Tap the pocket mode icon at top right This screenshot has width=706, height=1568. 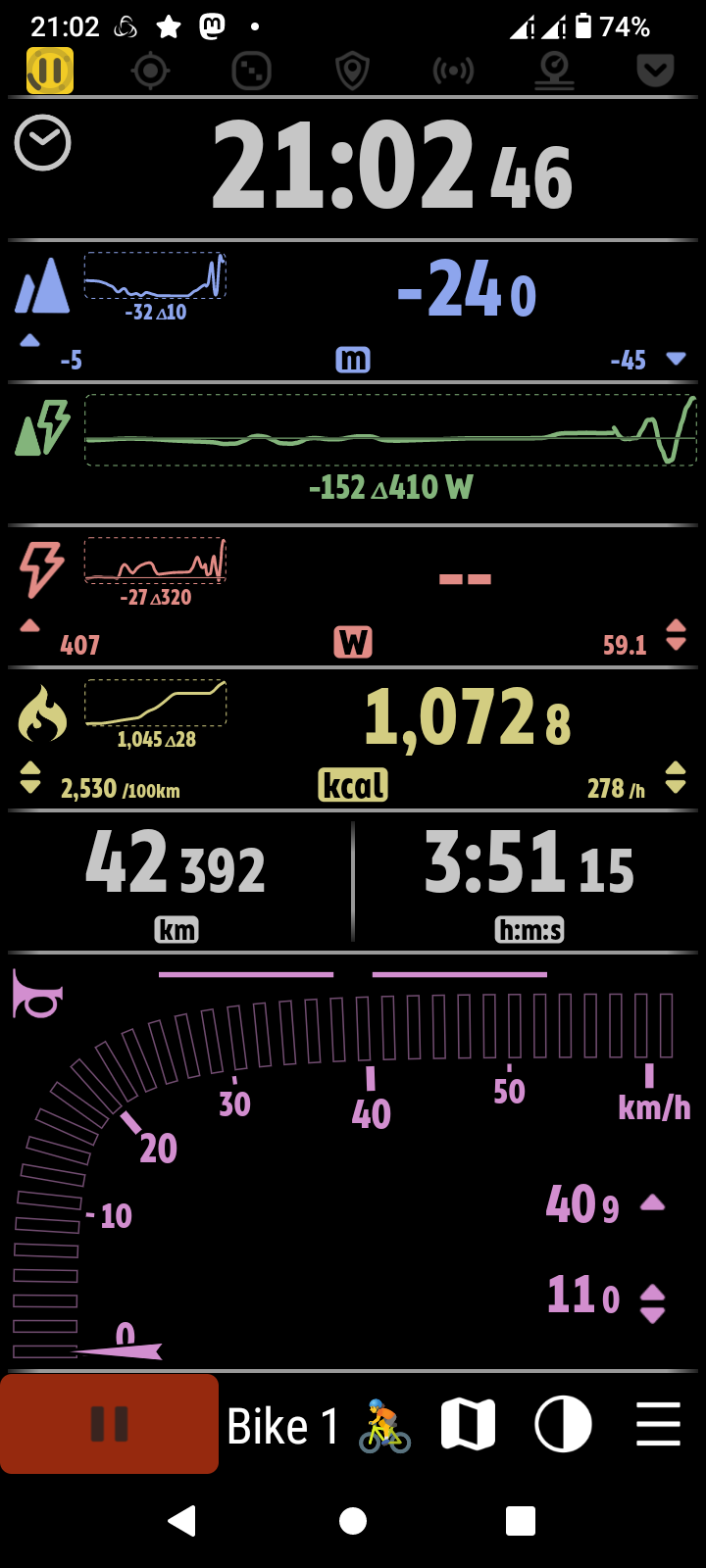[x=655, y=71]
